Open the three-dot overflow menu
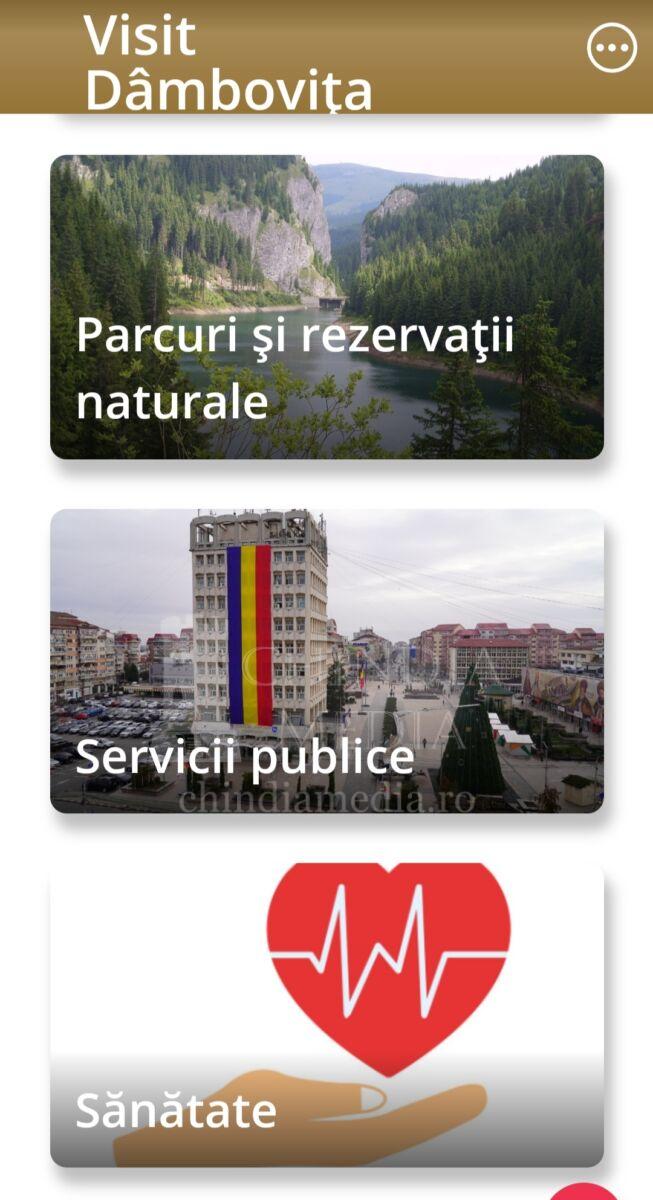653x1200 pixels. 611,48
